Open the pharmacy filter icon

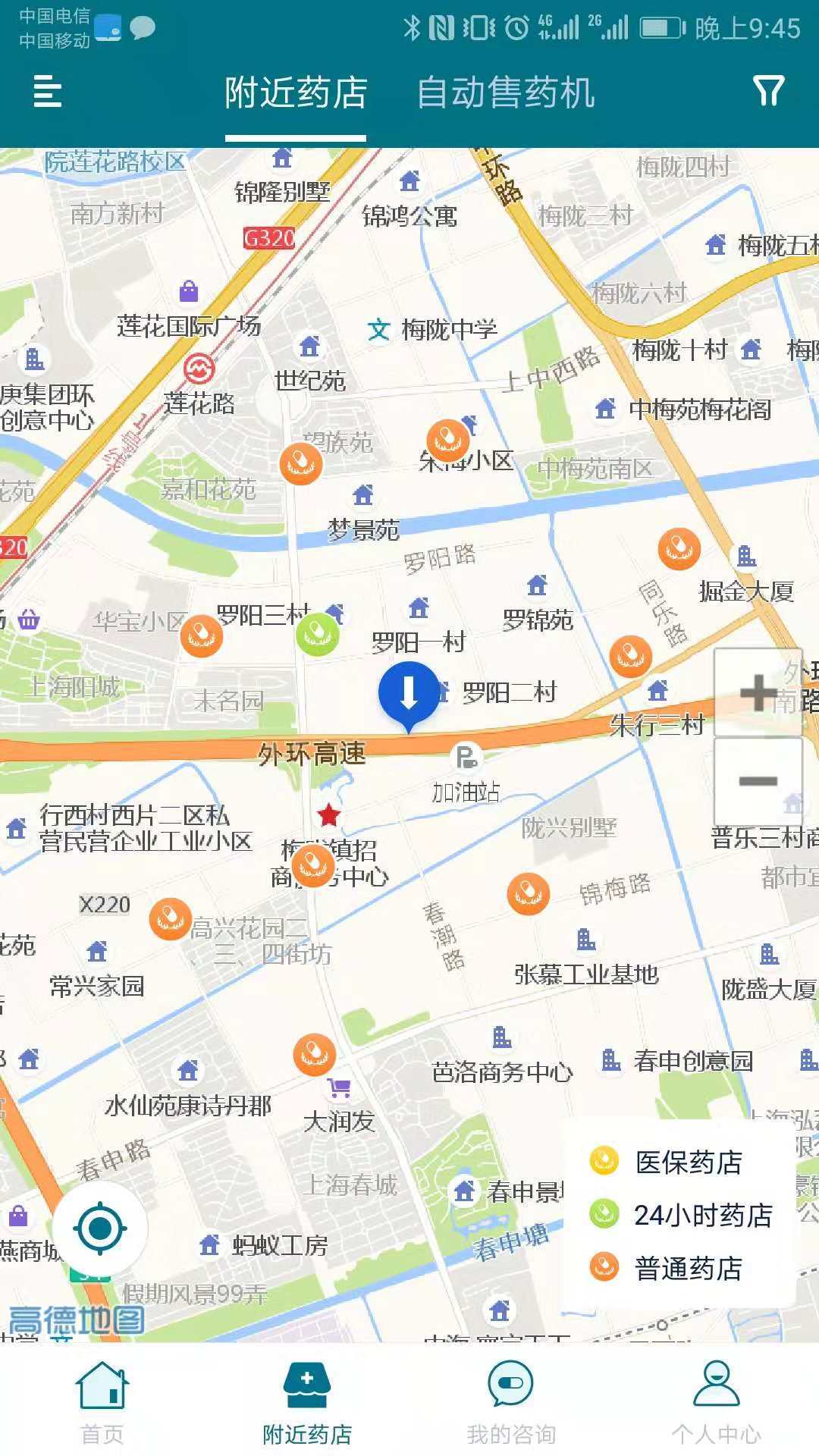coord(768,91)
